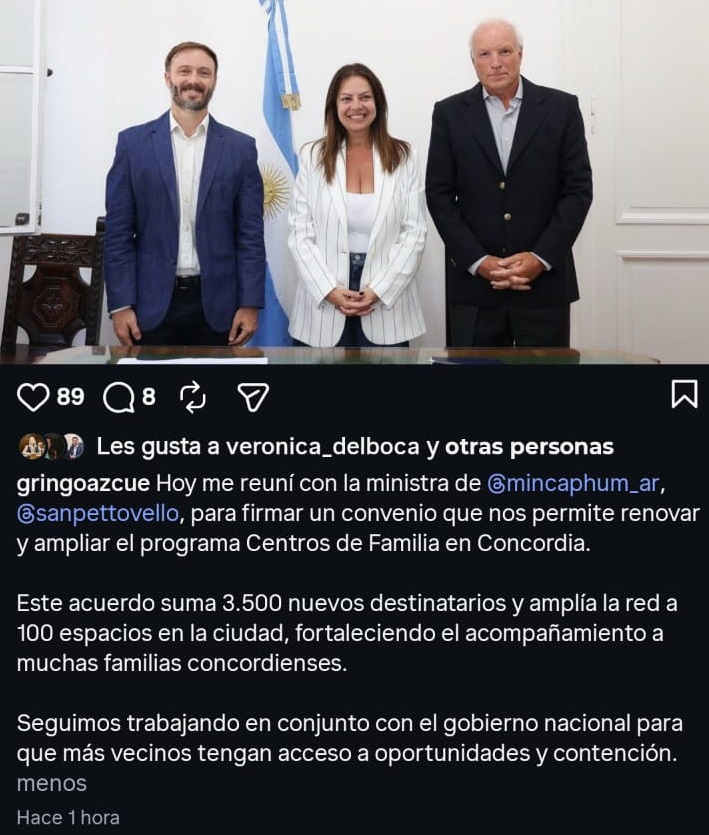Visit the @sanpettovello profile mention

[98, 514]
